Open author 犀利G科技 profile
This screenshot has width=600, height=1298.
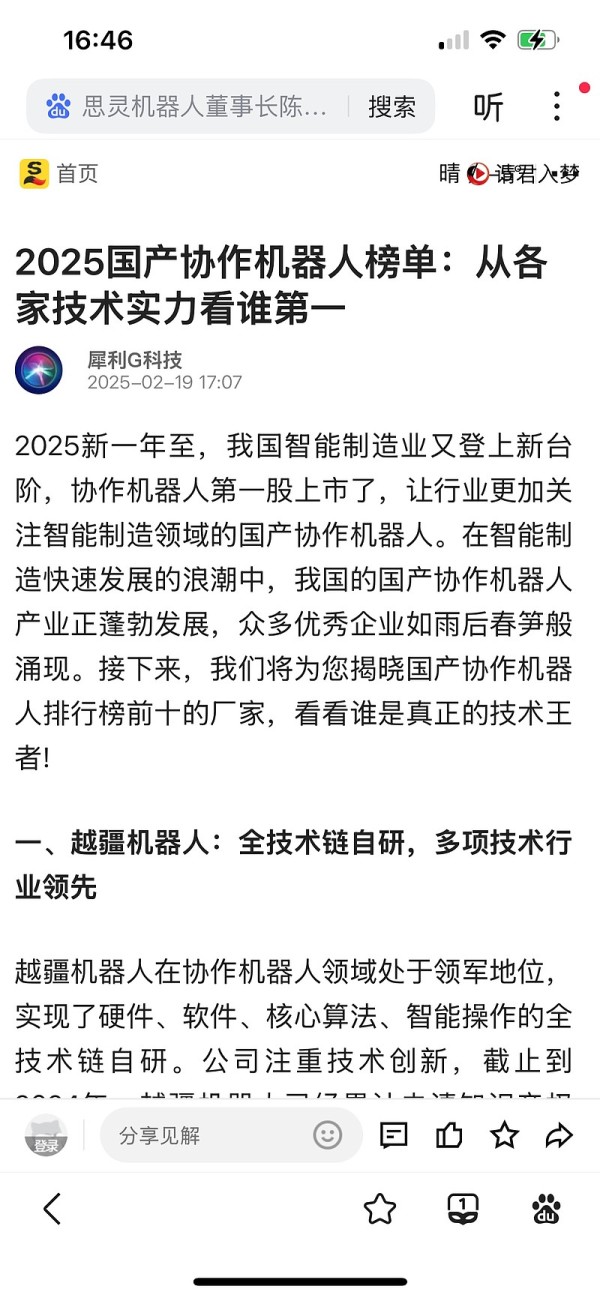click(x=135, y=360)
